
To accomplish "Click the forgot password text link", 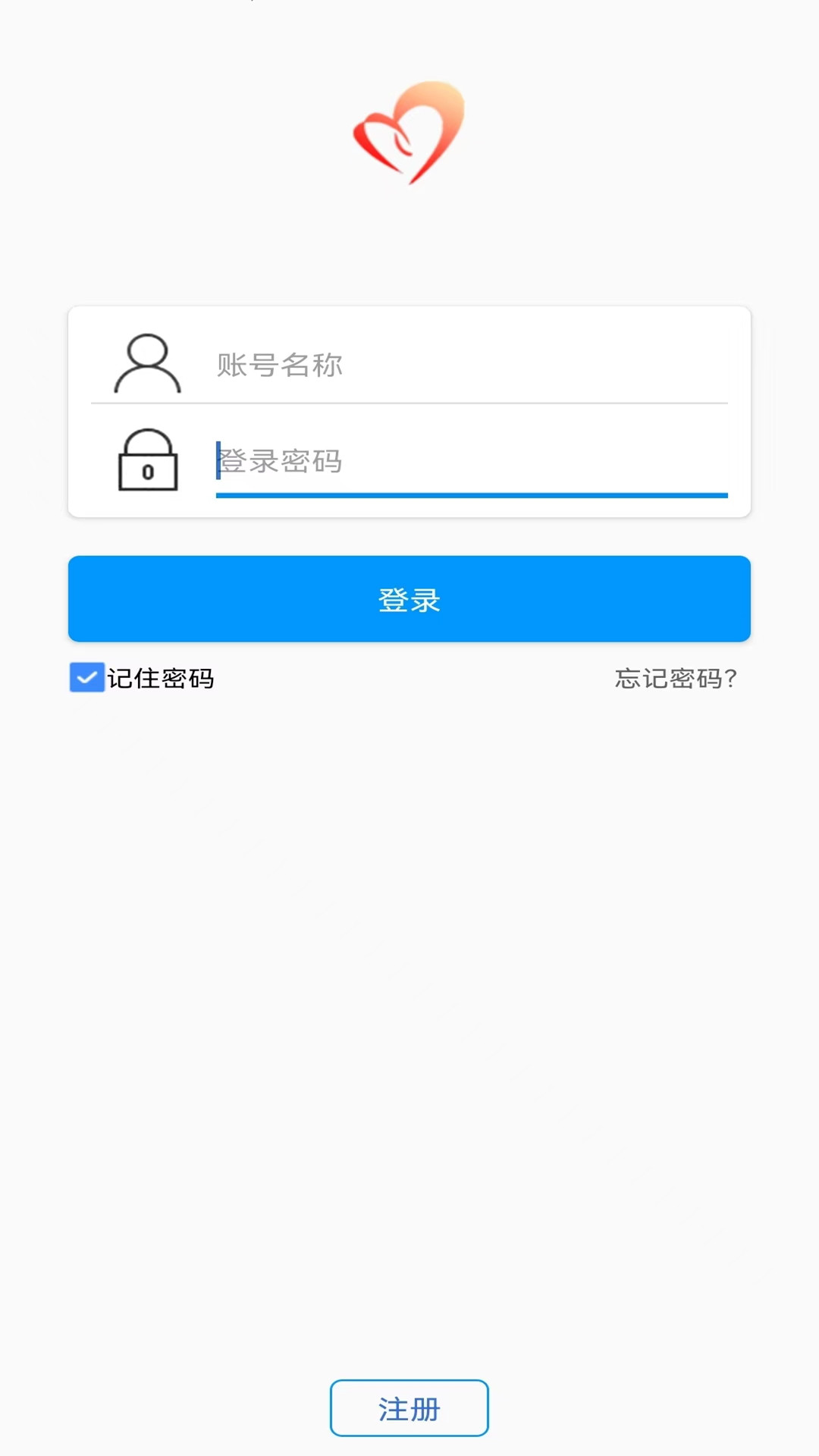I will [676, 679].
